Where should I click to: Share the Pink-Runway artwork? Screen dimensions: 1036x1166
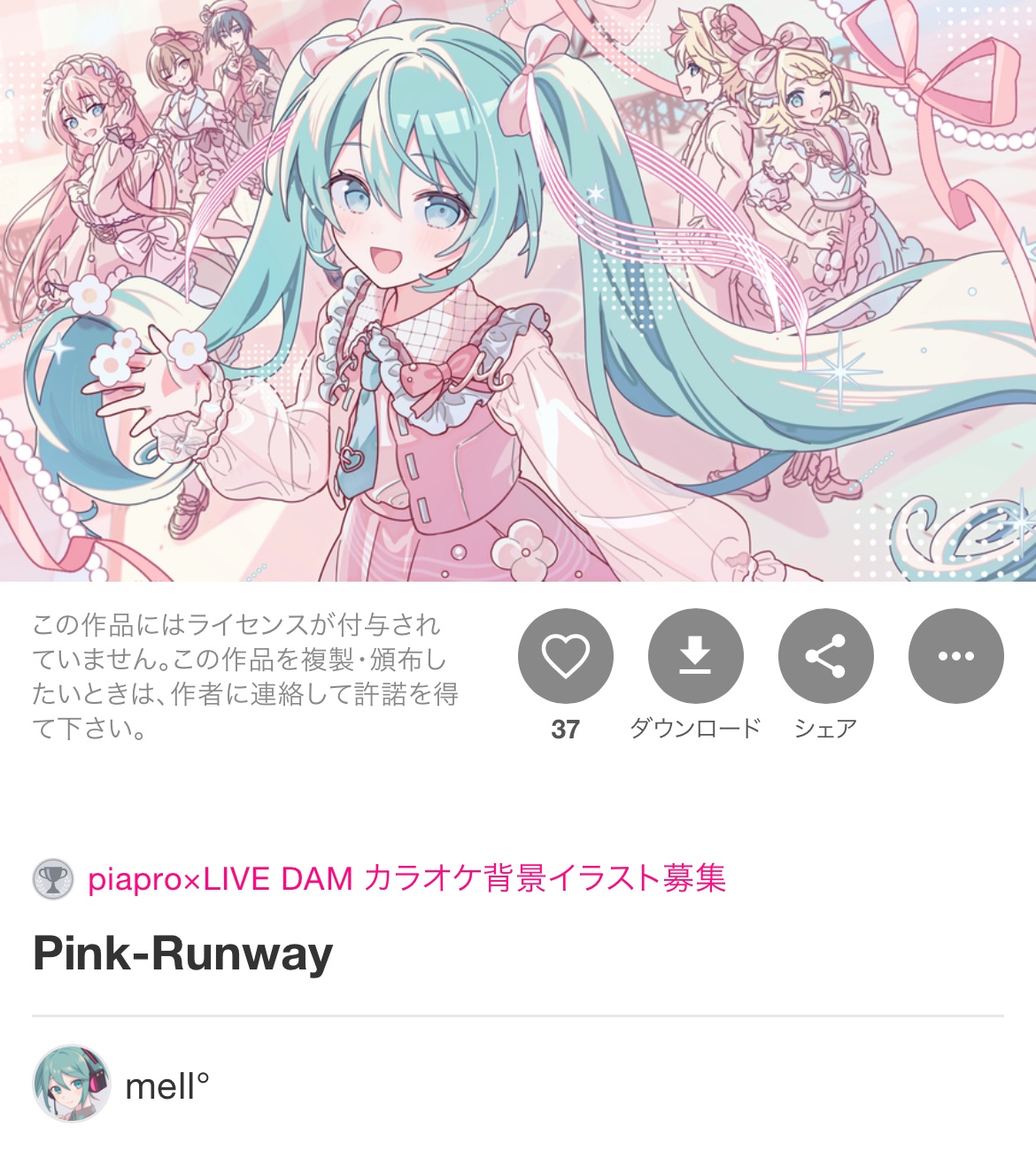(825, 656)
